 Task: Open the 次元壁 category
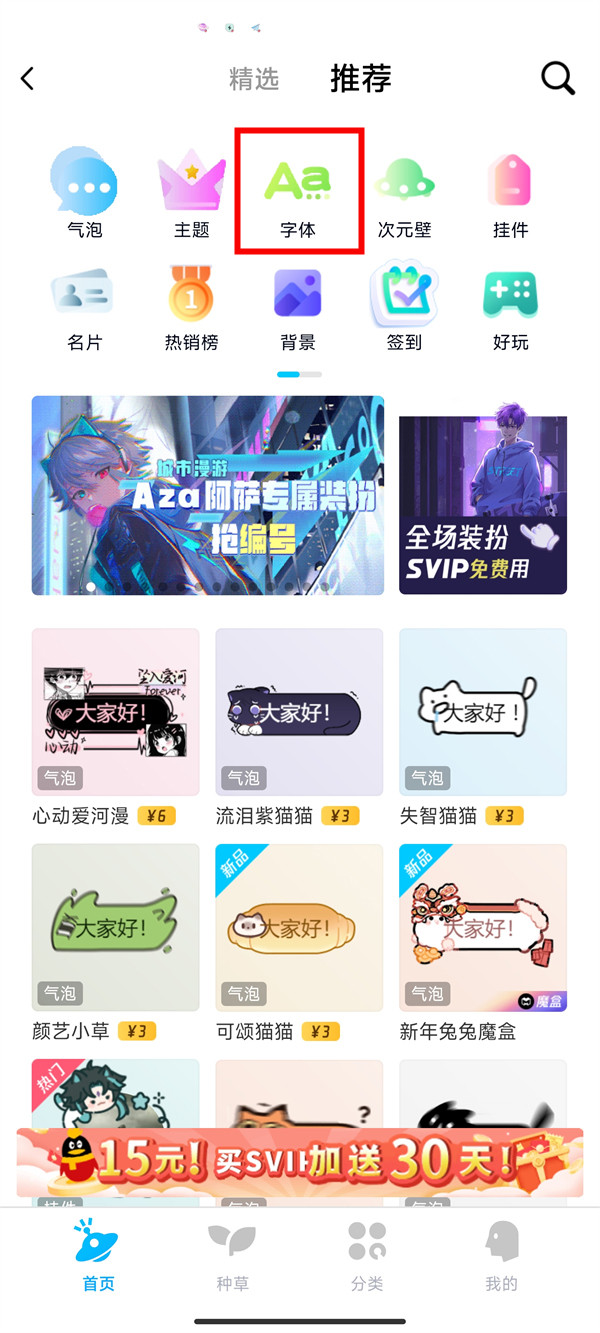click(x=404, y=195)
